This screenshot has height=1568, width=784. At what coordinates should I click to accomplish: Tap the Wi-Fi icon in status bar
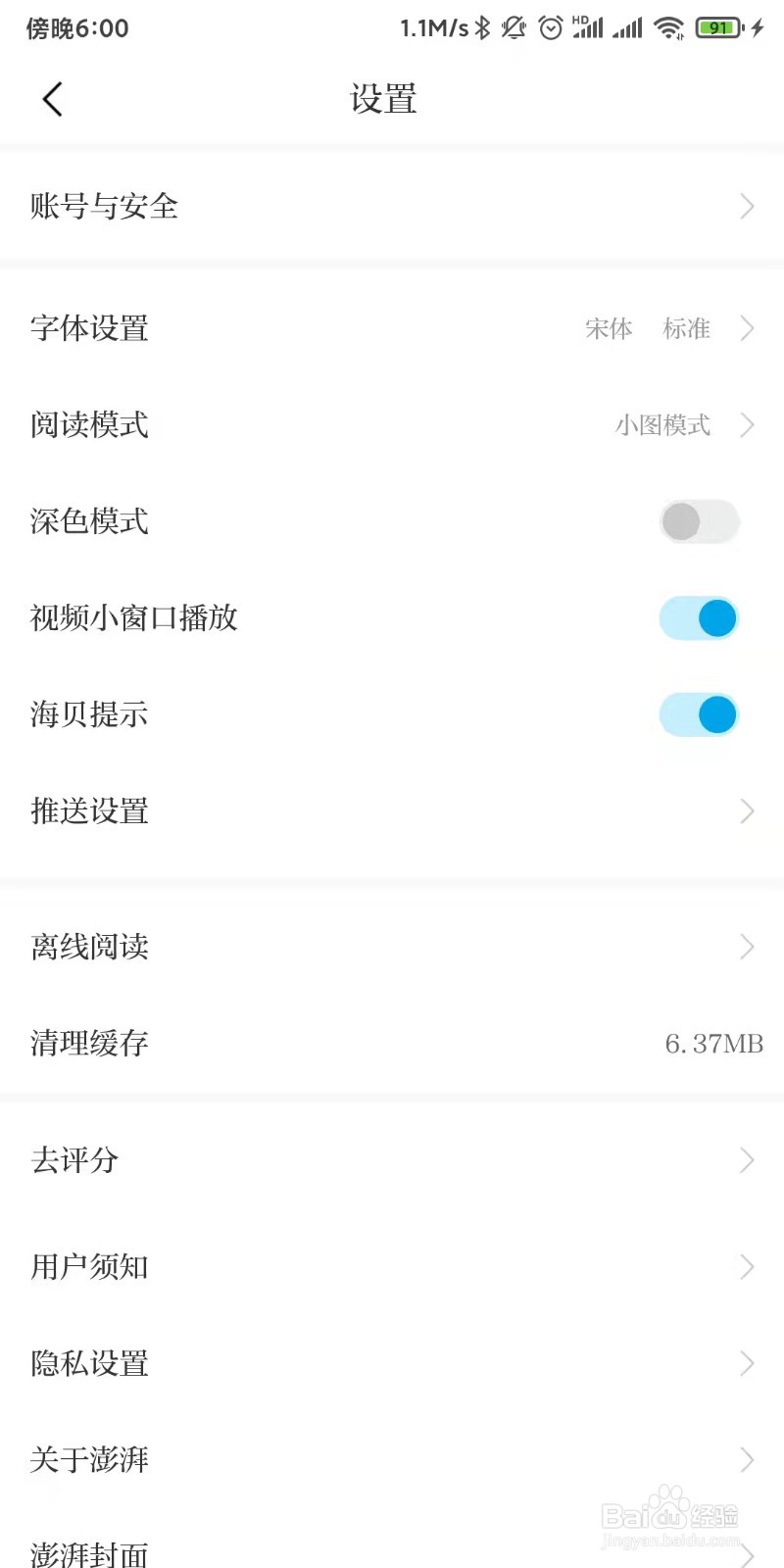click(670, 28)
